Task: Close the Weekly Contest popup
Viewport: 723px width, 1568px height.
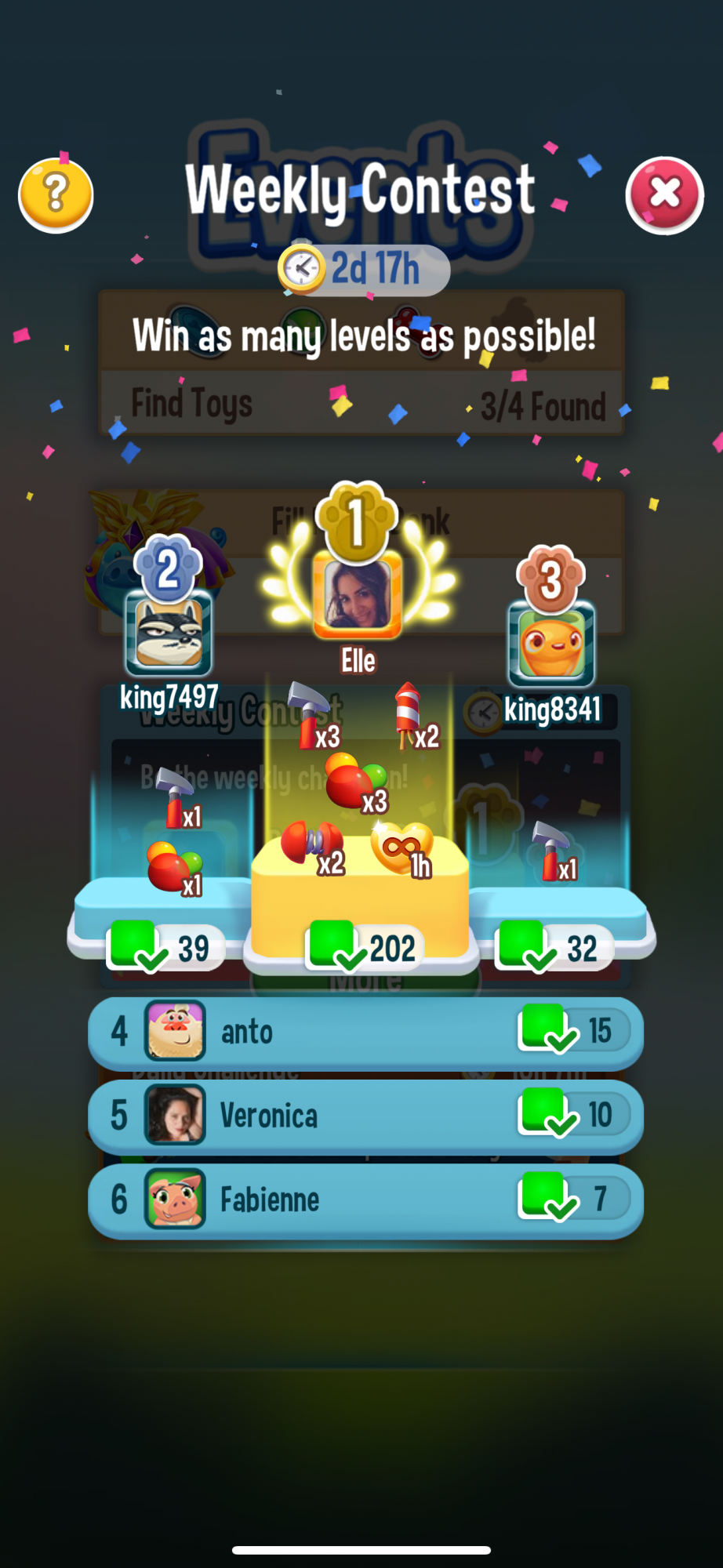Action: (x=664, y=195)
